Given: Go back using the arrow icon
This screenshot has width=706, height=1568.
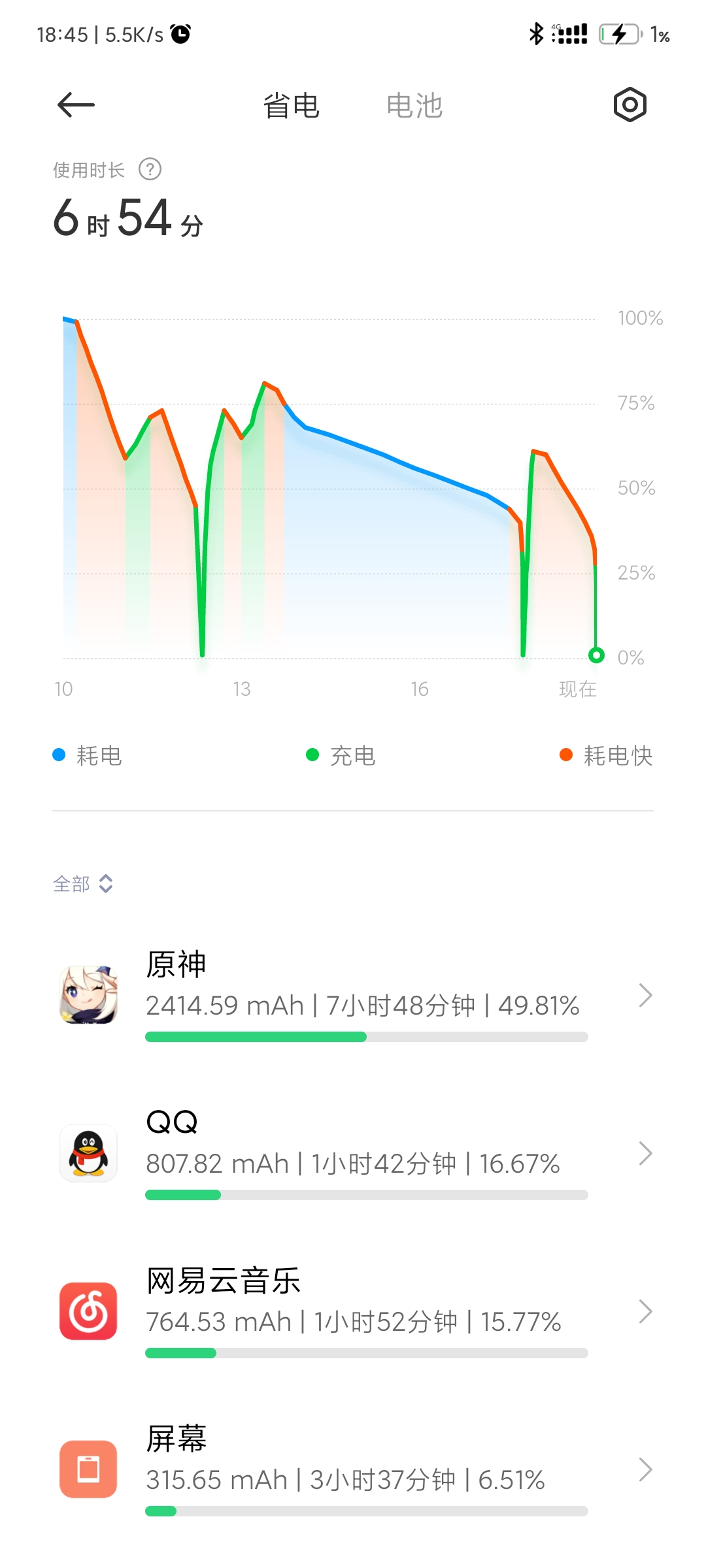Looking at the screenshot, I should click(76, 105).
